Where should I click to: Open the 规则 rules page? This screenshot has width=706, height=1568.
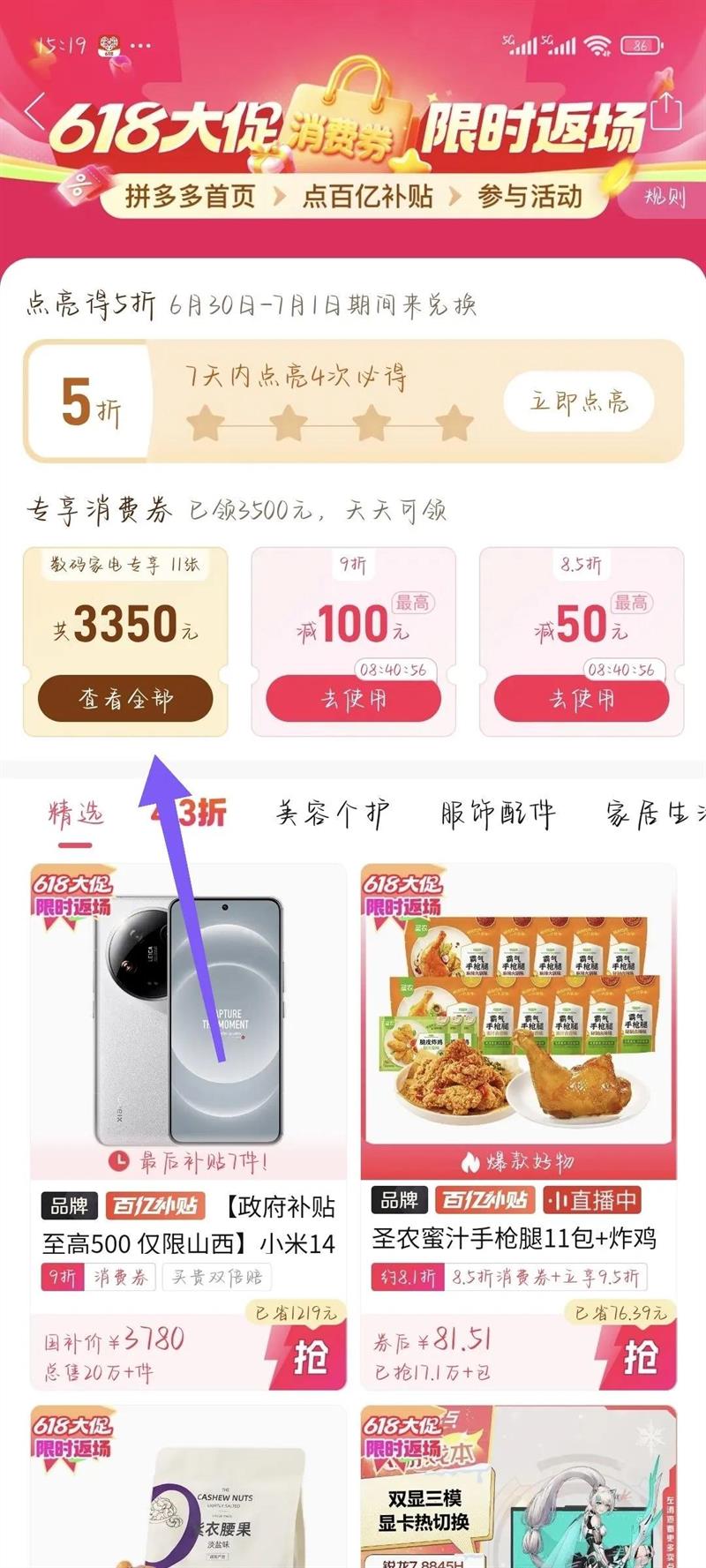click(664, 196)
